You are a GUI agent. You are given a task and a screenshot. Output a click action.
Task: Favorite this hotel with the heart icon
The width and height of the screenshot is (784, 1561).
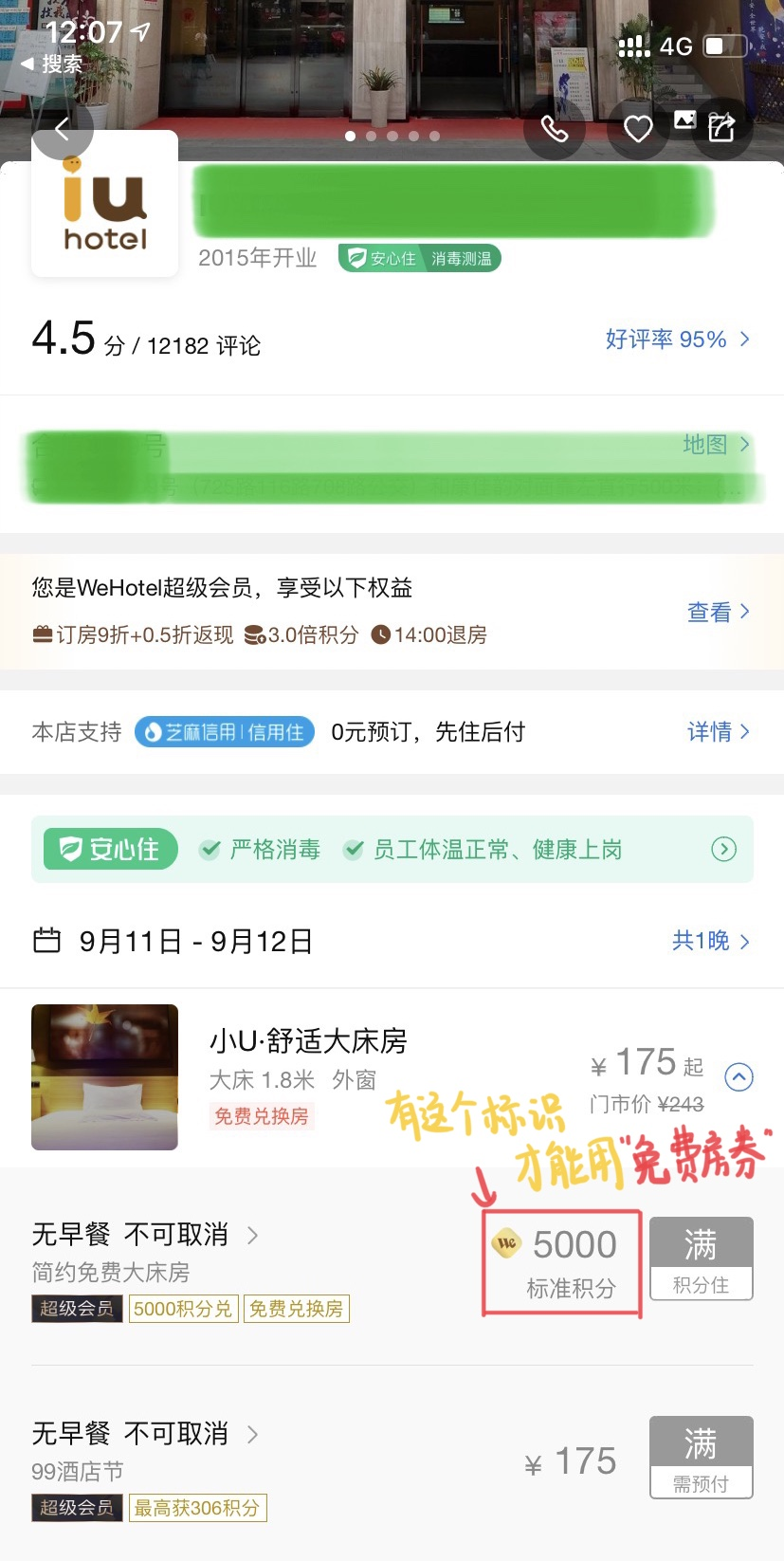coord(638,128)
